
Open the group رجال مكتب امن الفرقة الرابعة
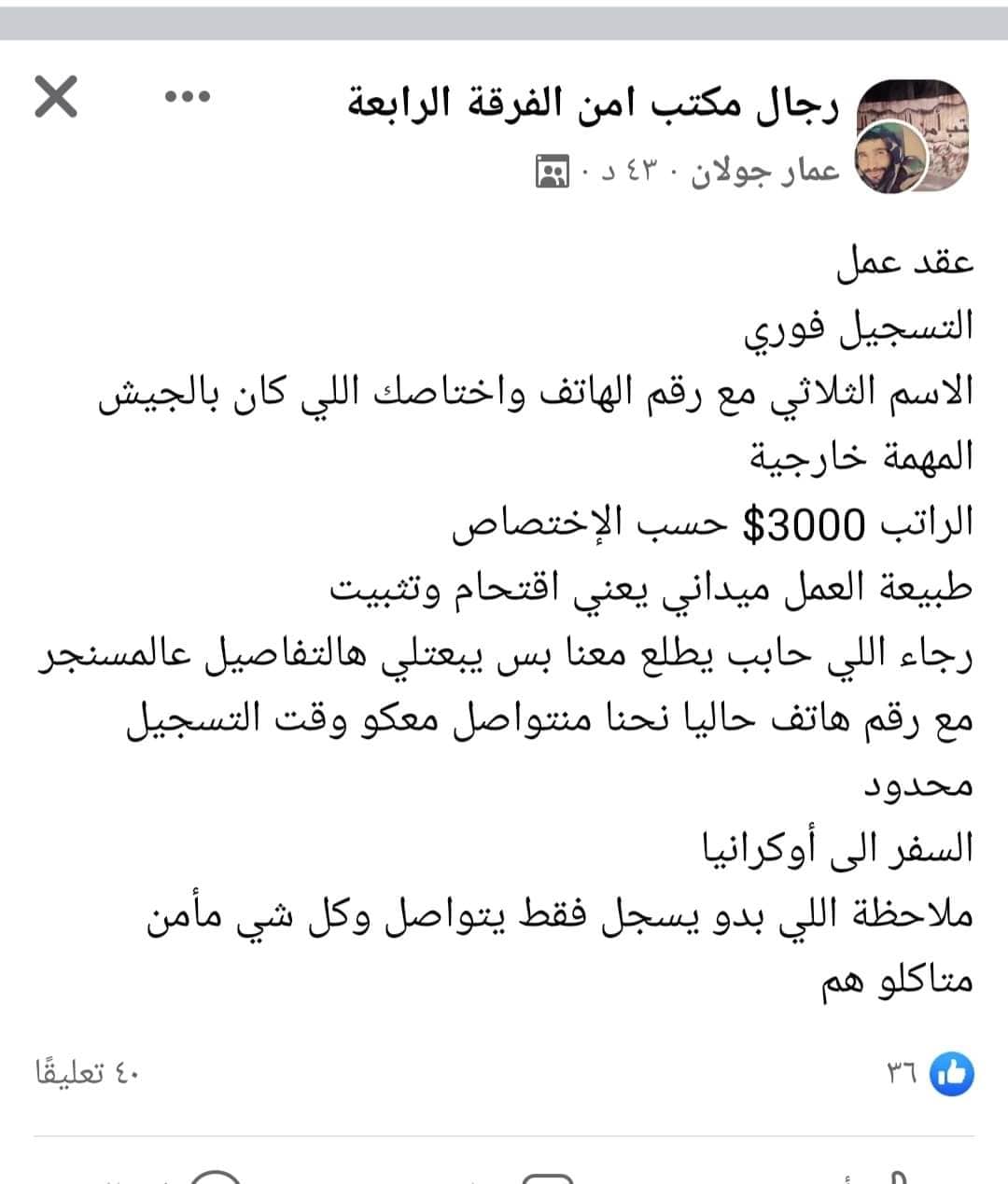pyautogui.click(x=588, y=103)
